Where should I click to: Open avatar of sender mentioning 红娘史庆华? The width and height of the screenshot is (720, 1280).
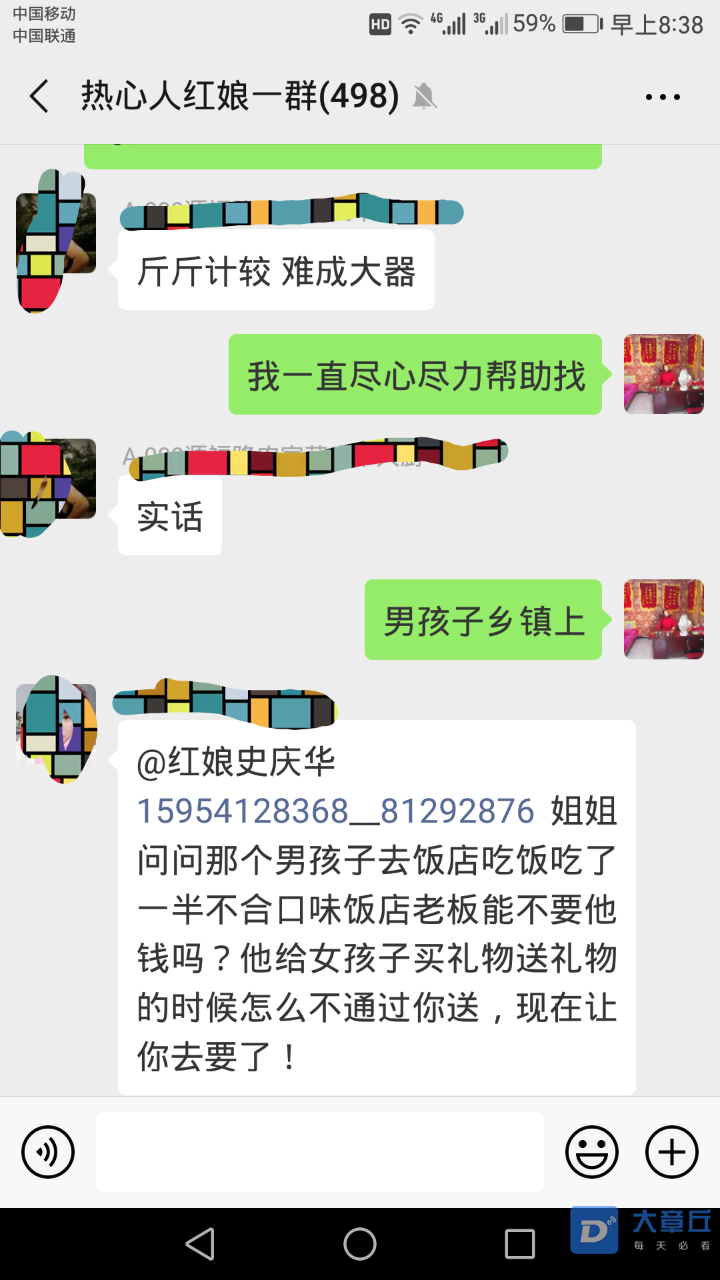tap(55, 724)
